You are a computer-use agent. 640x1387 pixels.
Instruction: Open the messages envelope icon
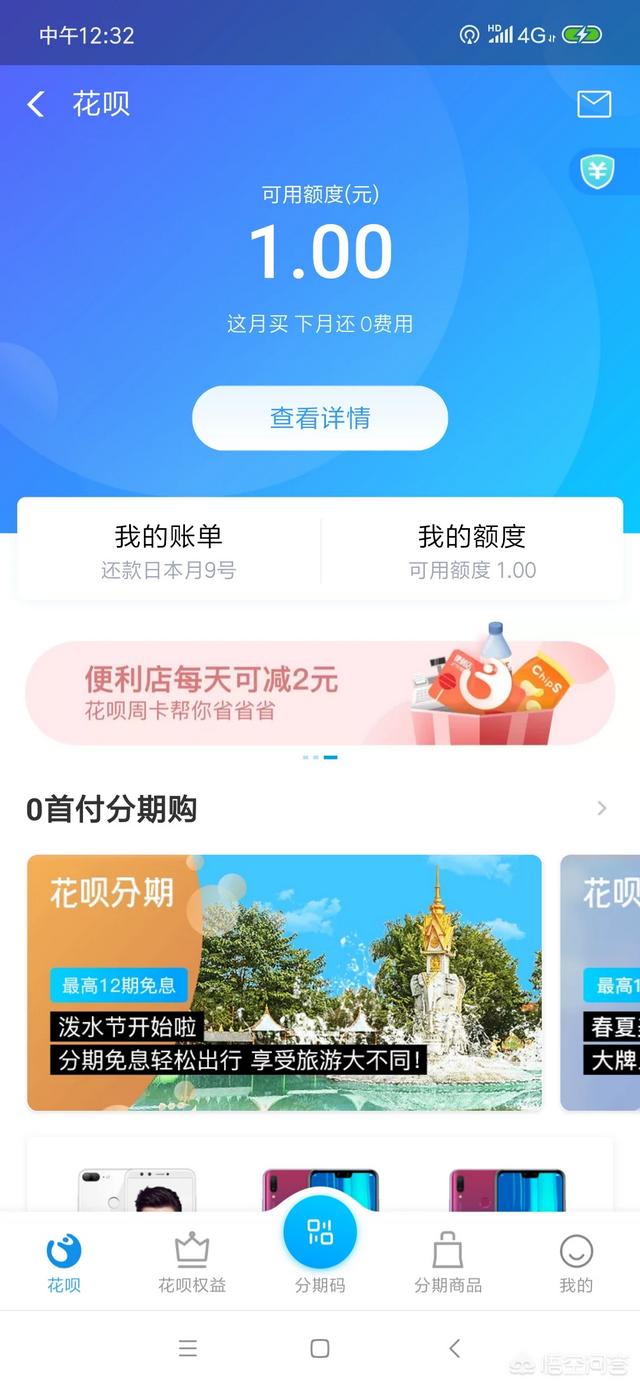tap(594, 104)
